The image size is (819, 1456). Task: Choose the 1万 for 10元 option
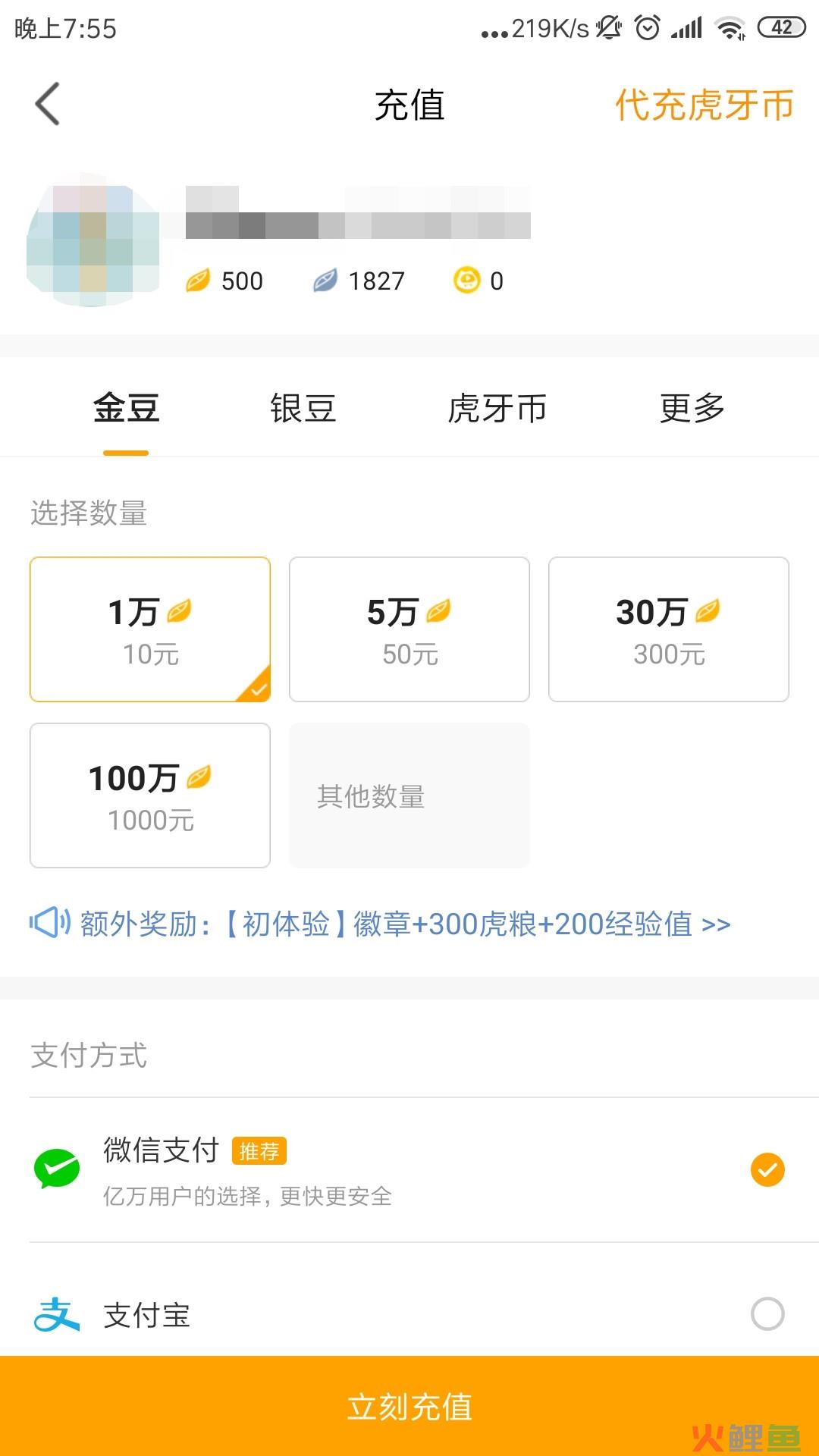(x=150, y=629)
